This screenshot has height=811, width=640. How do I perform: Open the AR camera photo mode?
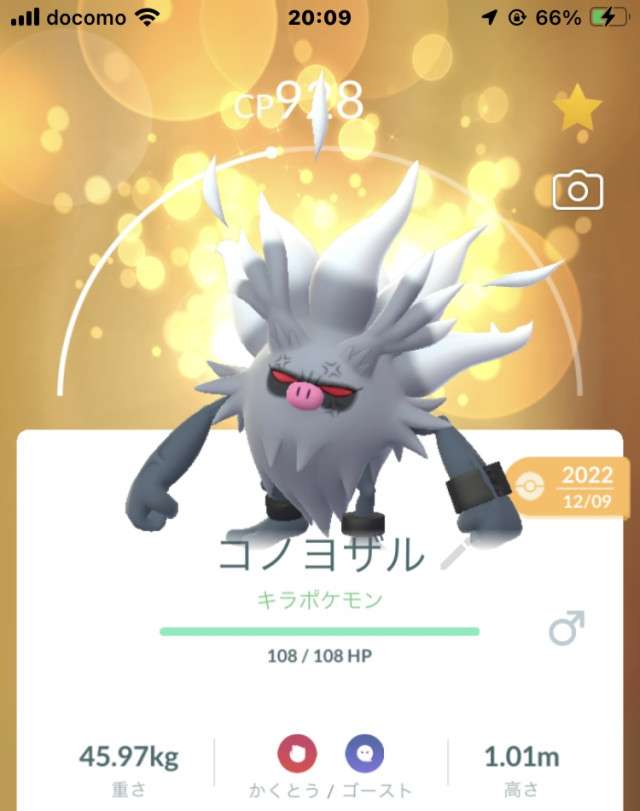577,190
